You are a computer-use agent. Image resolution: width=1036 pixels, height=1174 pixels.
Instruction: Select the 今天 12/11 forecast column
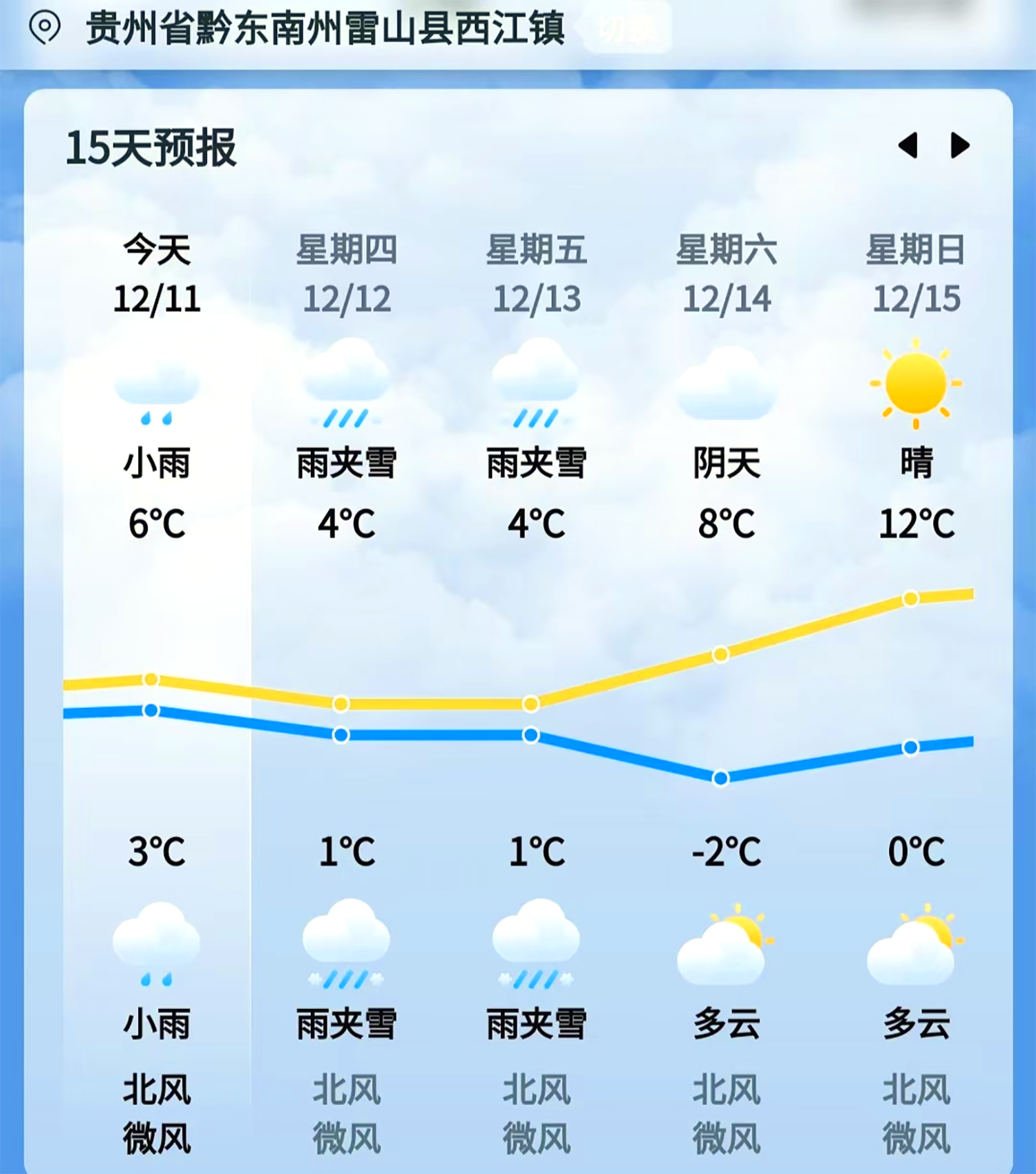[x=157, y=275]
